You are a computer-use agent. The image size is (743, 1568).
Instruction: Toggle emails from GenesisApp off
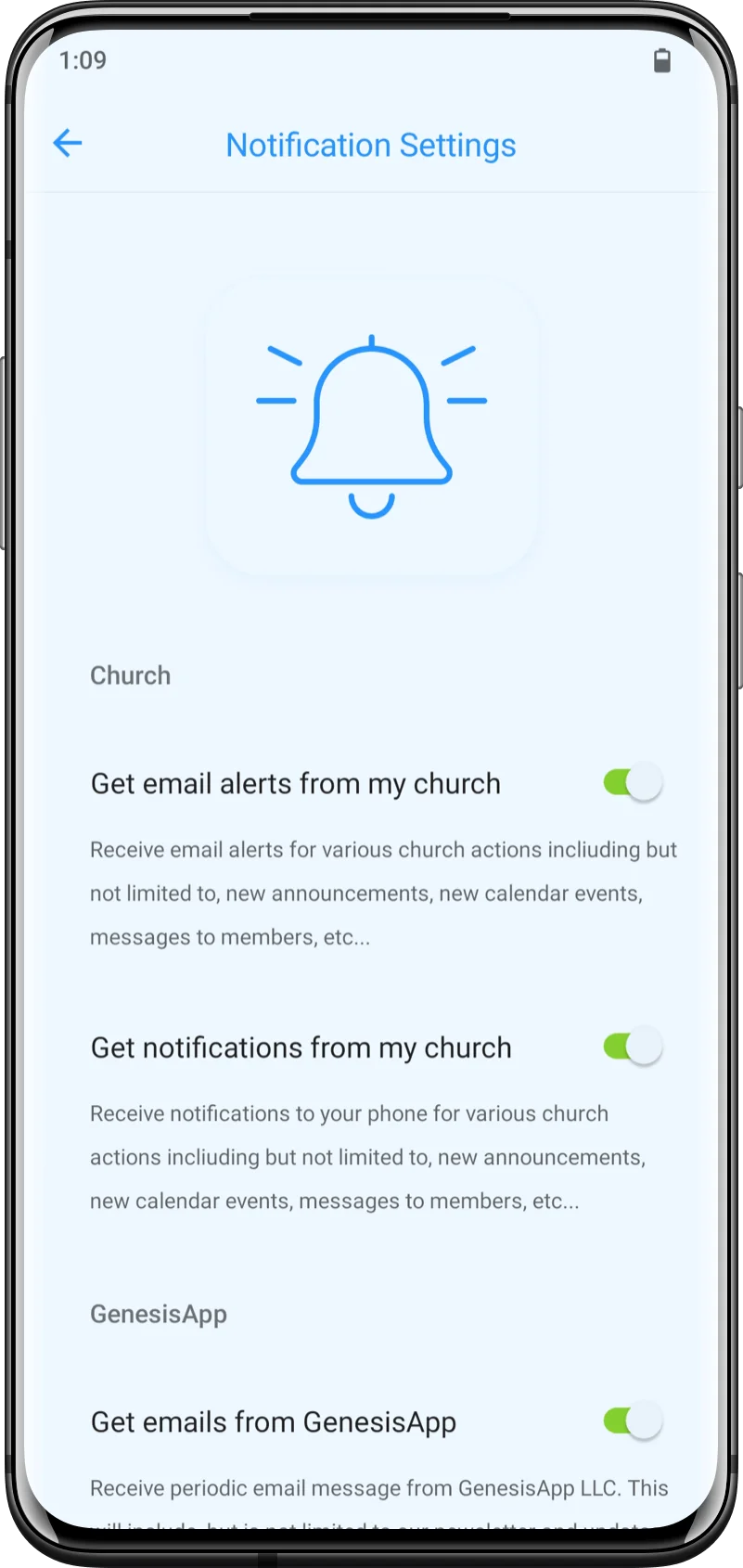tap(633, 1421)
